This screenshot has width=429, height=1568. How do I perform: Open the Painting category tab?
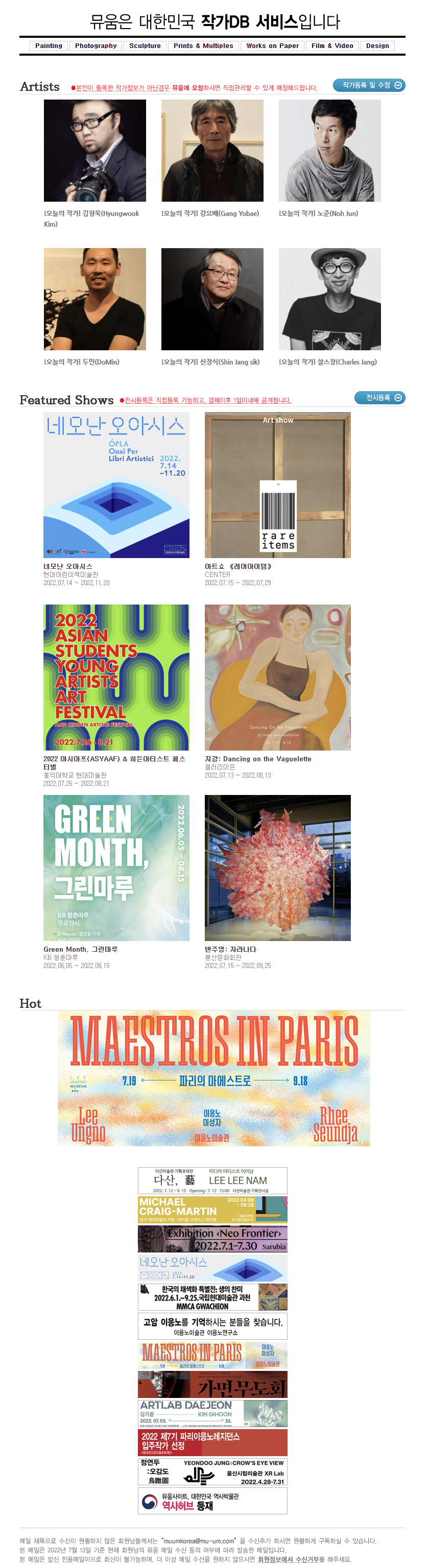49,45
